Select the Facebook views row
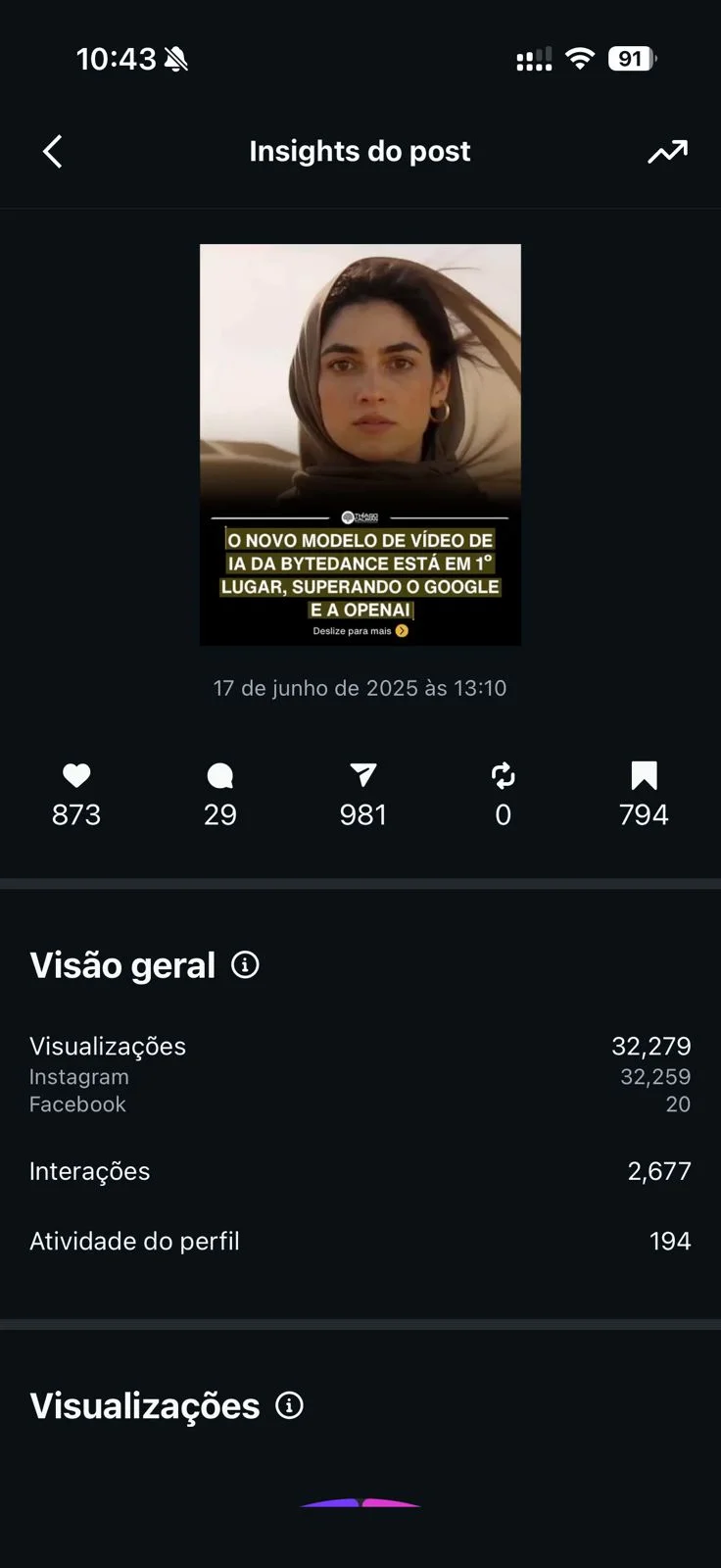This screenshot has height=1568, width=721. [x=360, y=1104]
